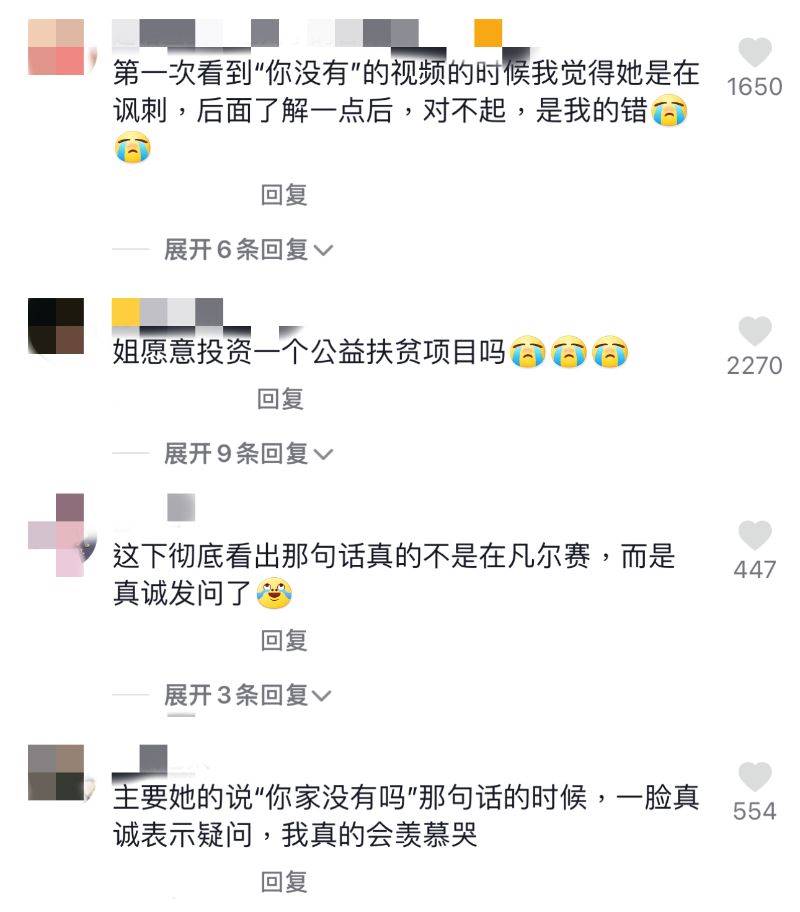Expand 展开9条回复 replies
The image size is (800, 912).
(247, 454)
